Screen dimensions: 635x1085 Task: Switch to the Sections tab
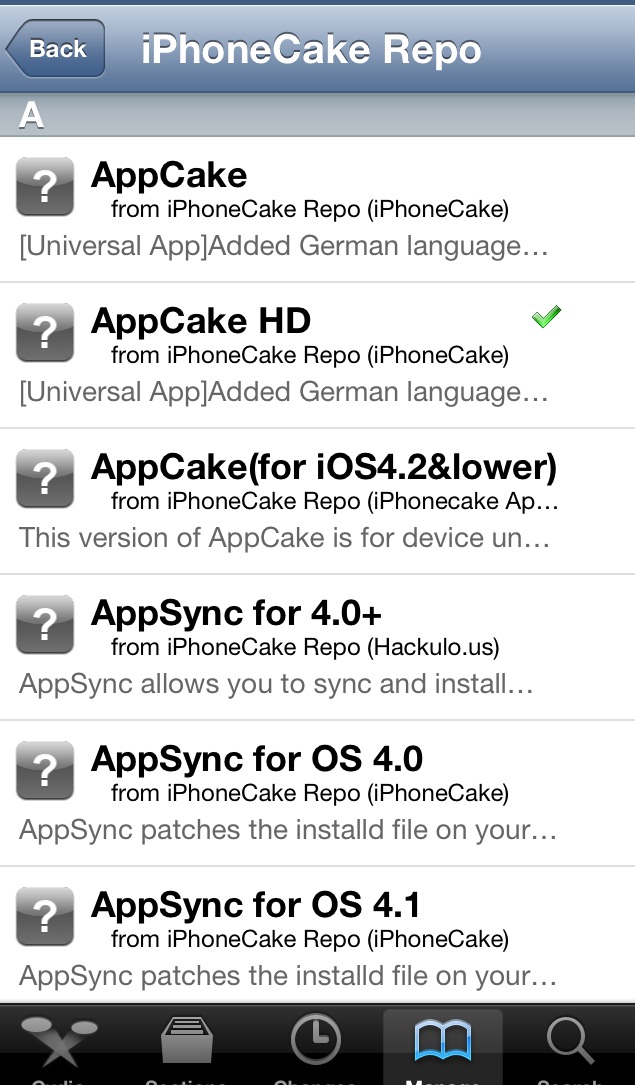(187, 1045)
